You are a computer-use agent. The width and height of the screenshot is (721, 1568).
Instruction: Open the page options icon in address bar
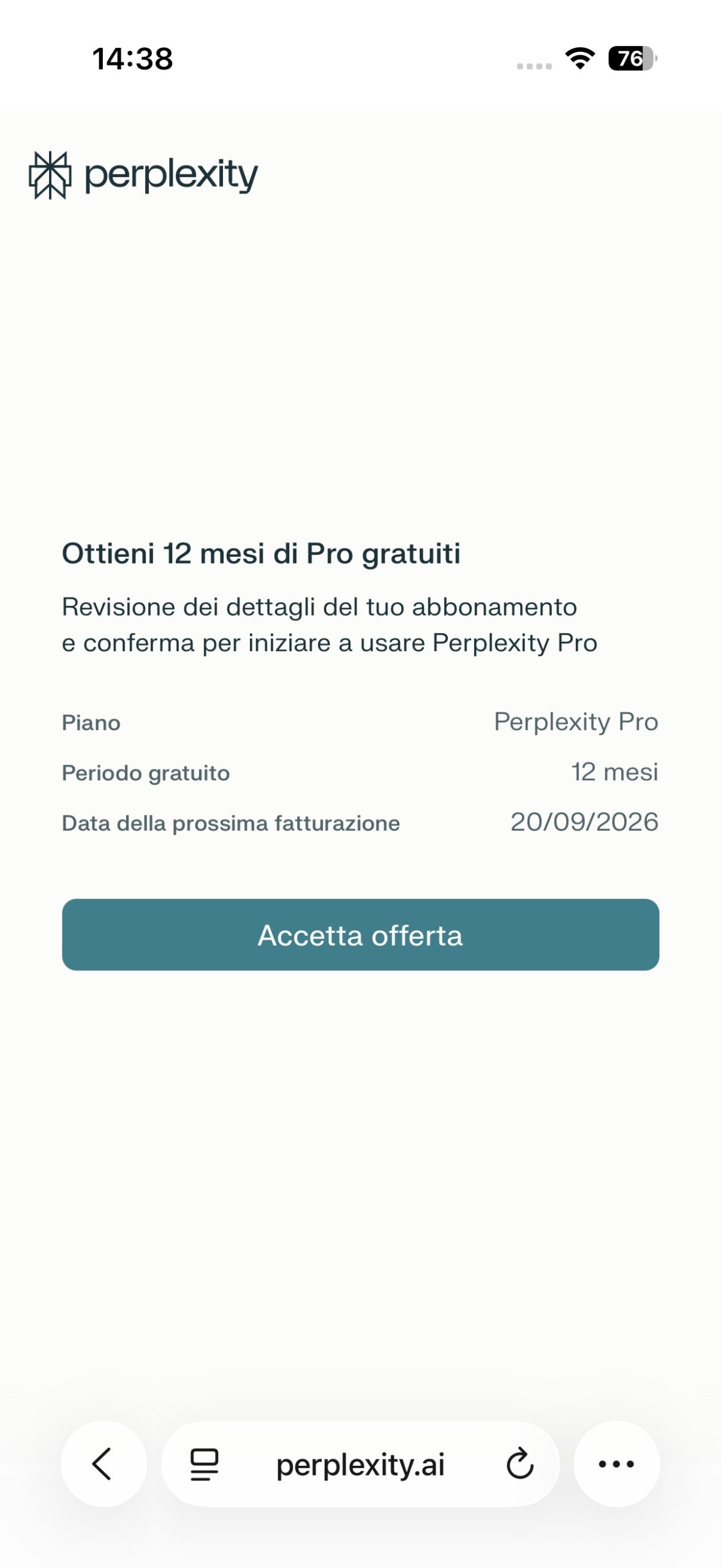coord(204,1464)
